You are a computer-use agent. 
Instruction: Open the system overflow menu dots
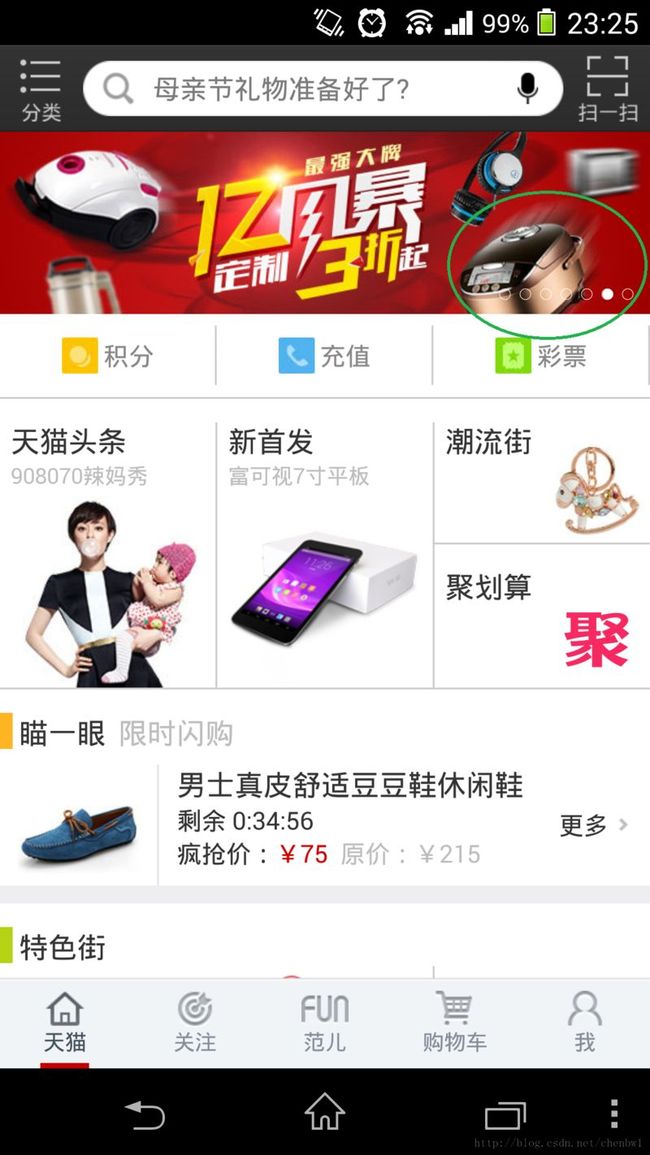point(614,1113)
